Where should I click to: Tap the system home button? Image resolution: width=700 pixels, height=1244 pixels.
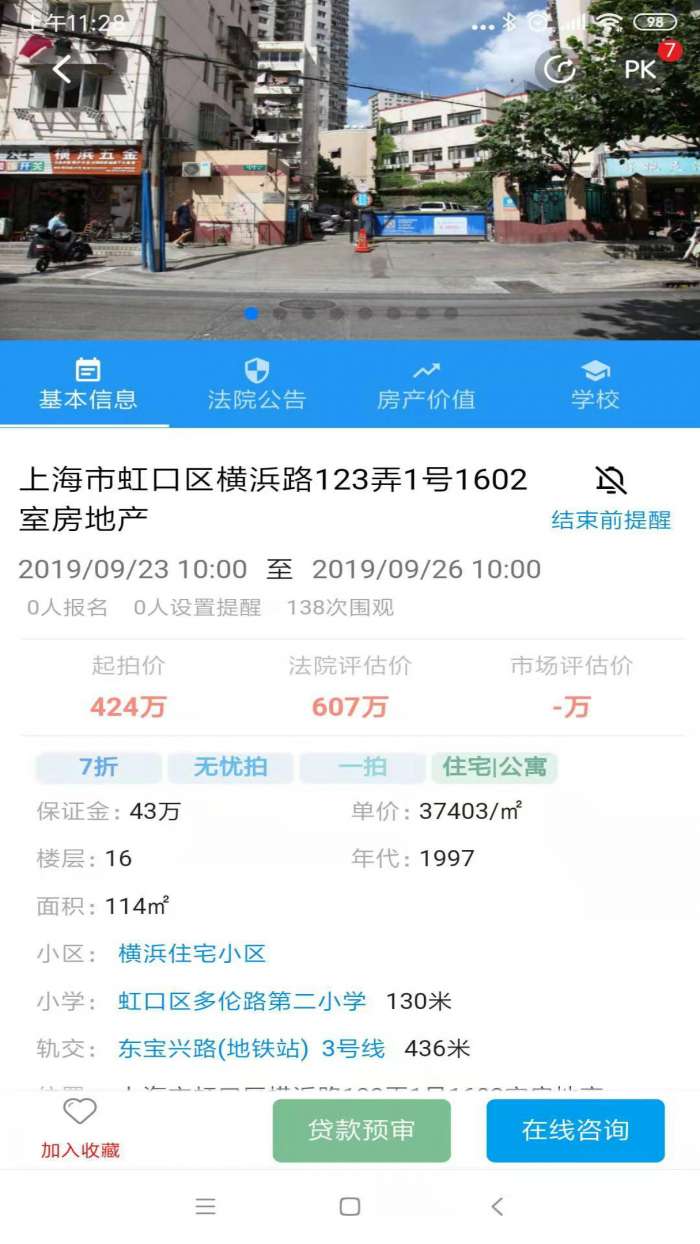click(x=349, y=1206)
